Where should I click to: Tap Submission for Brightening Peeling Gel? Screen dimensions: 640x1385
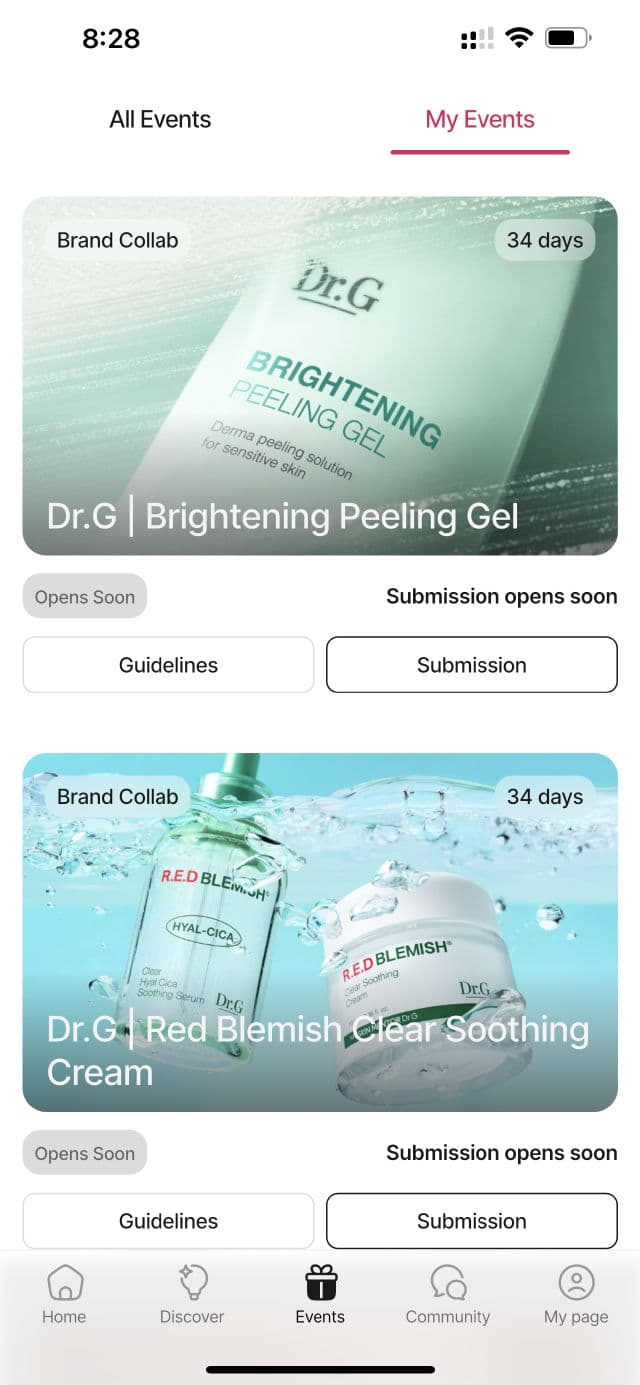(x=471, y=665)
